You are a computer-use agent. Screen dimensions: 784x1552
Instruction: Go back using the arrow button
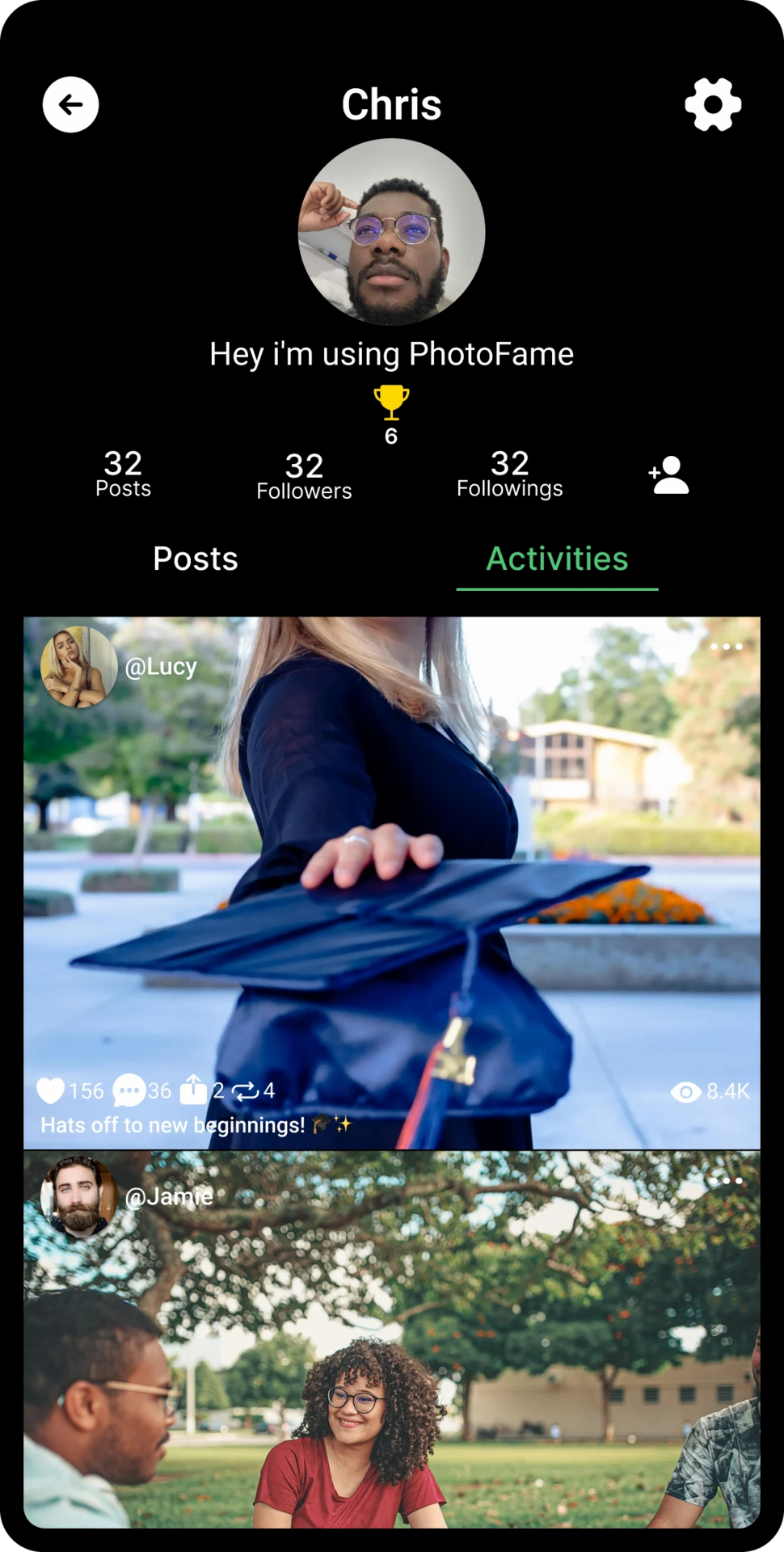tap(70, 104)
